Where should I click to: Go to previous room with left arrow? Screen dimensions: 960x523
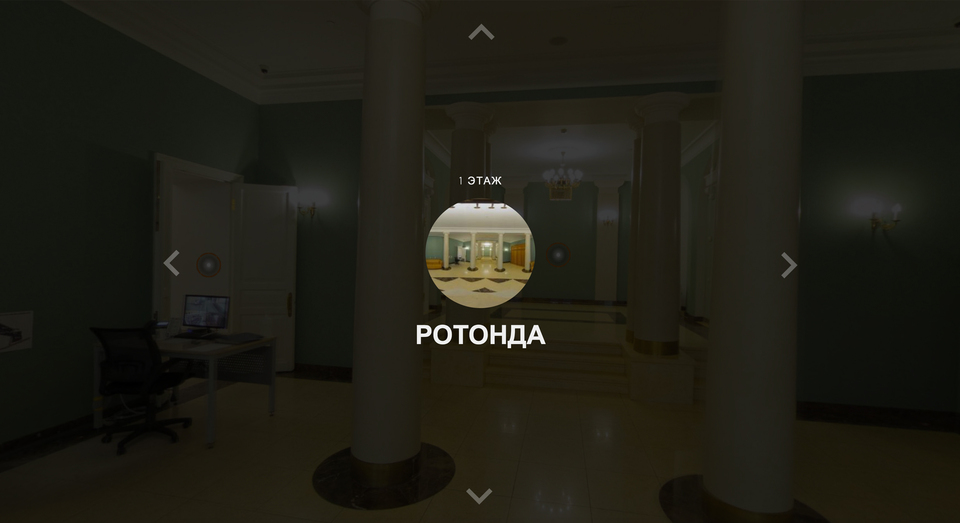172,263
